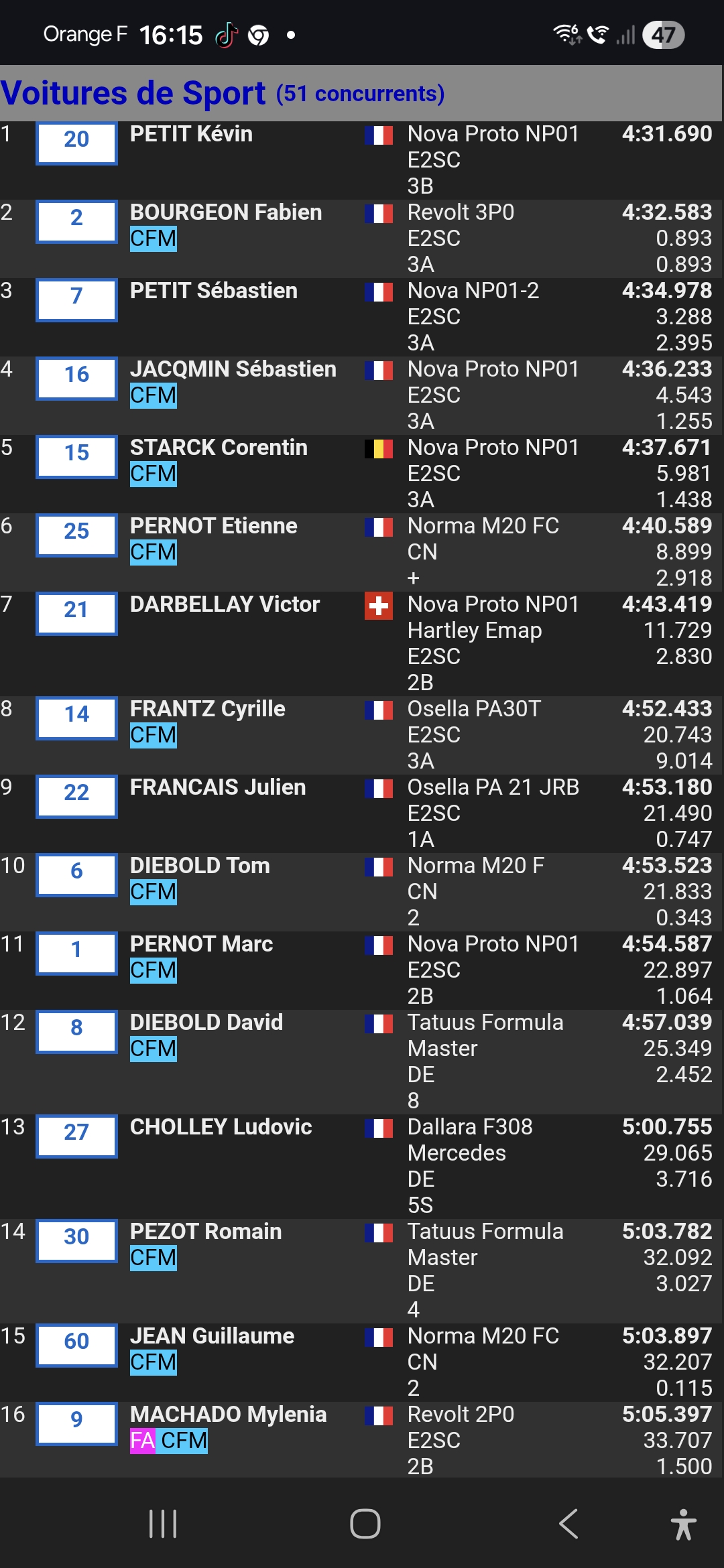
Task: Go back using the navigation bar arrow
Action: click(568, 1524)
